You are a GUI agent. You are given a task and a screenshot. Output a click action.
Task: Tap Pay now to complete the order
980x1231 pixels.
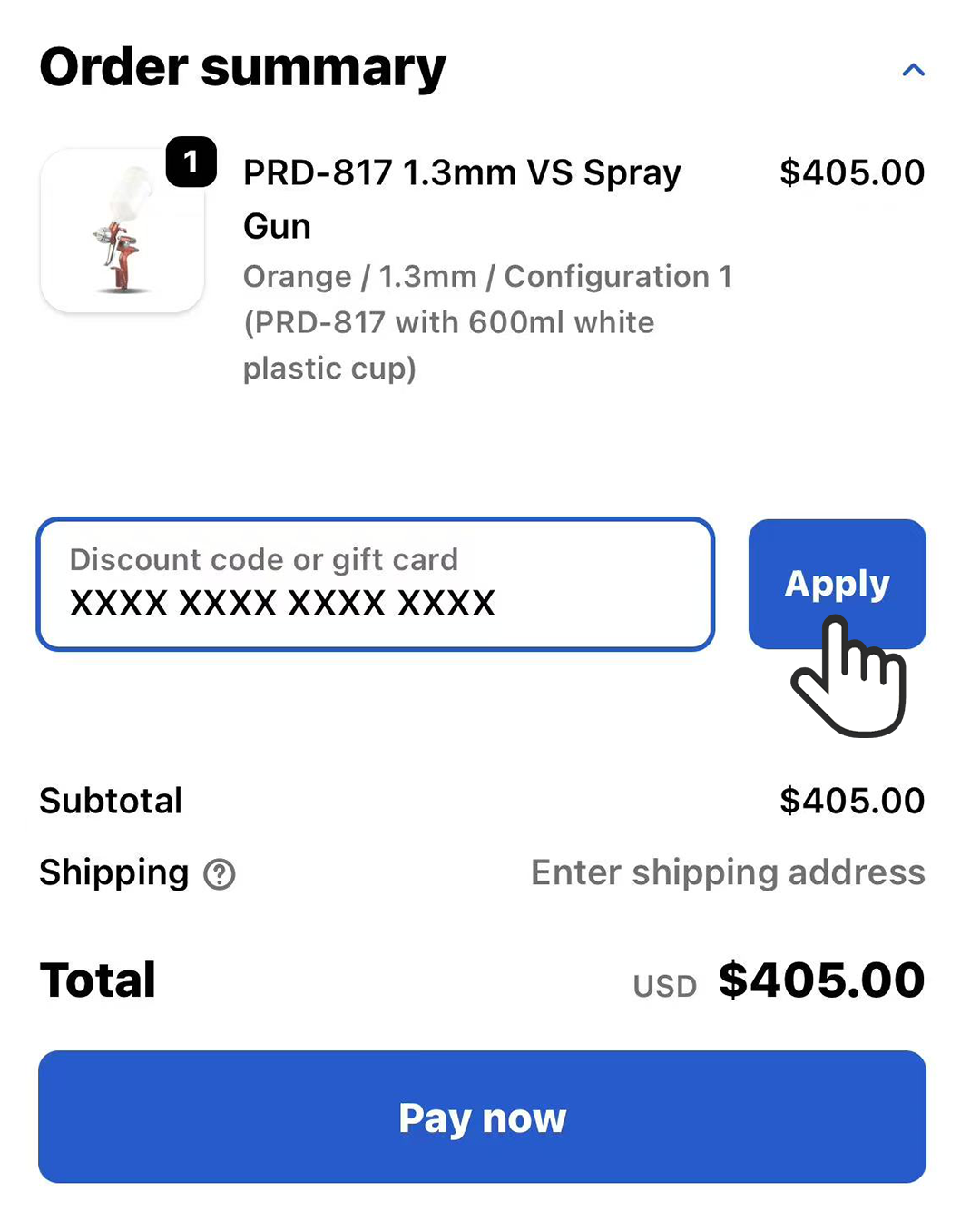pyautogui.click(x=482, y=1117)
